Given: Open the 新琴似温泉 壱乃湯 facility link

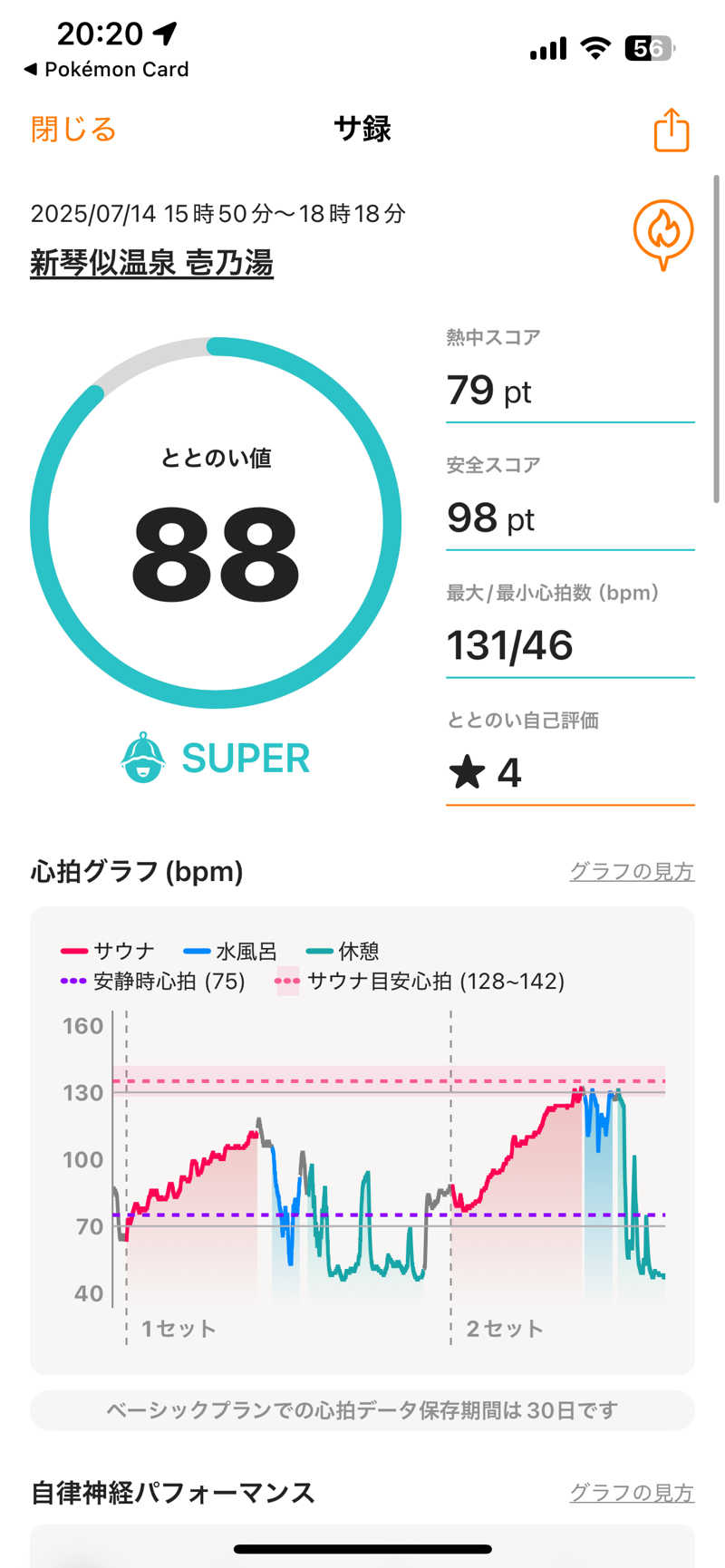Looking at the screenshot, I should click(x=151, y=264).
